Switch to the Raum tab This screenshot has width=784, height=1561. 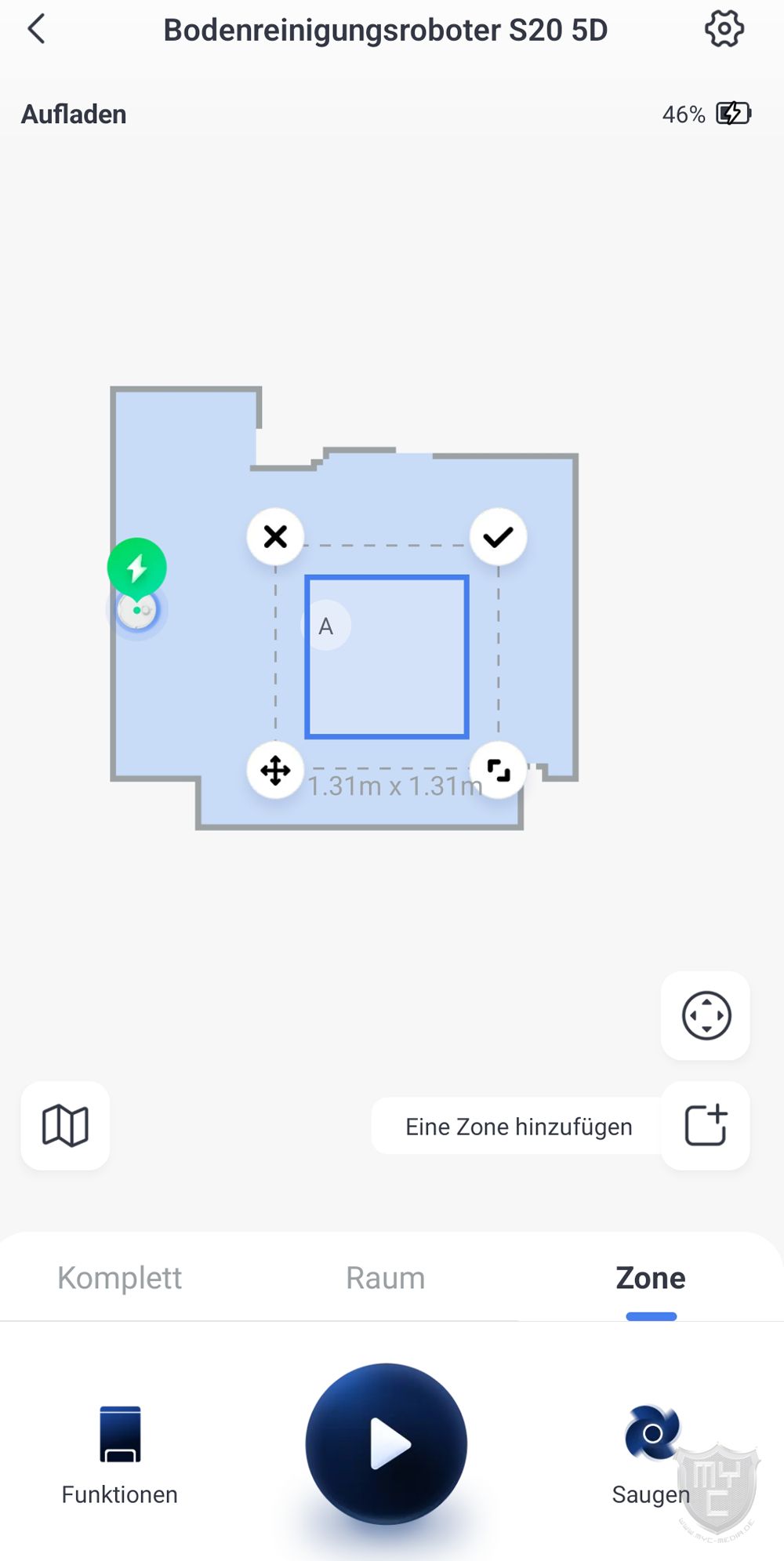[x=385, y=1278]
